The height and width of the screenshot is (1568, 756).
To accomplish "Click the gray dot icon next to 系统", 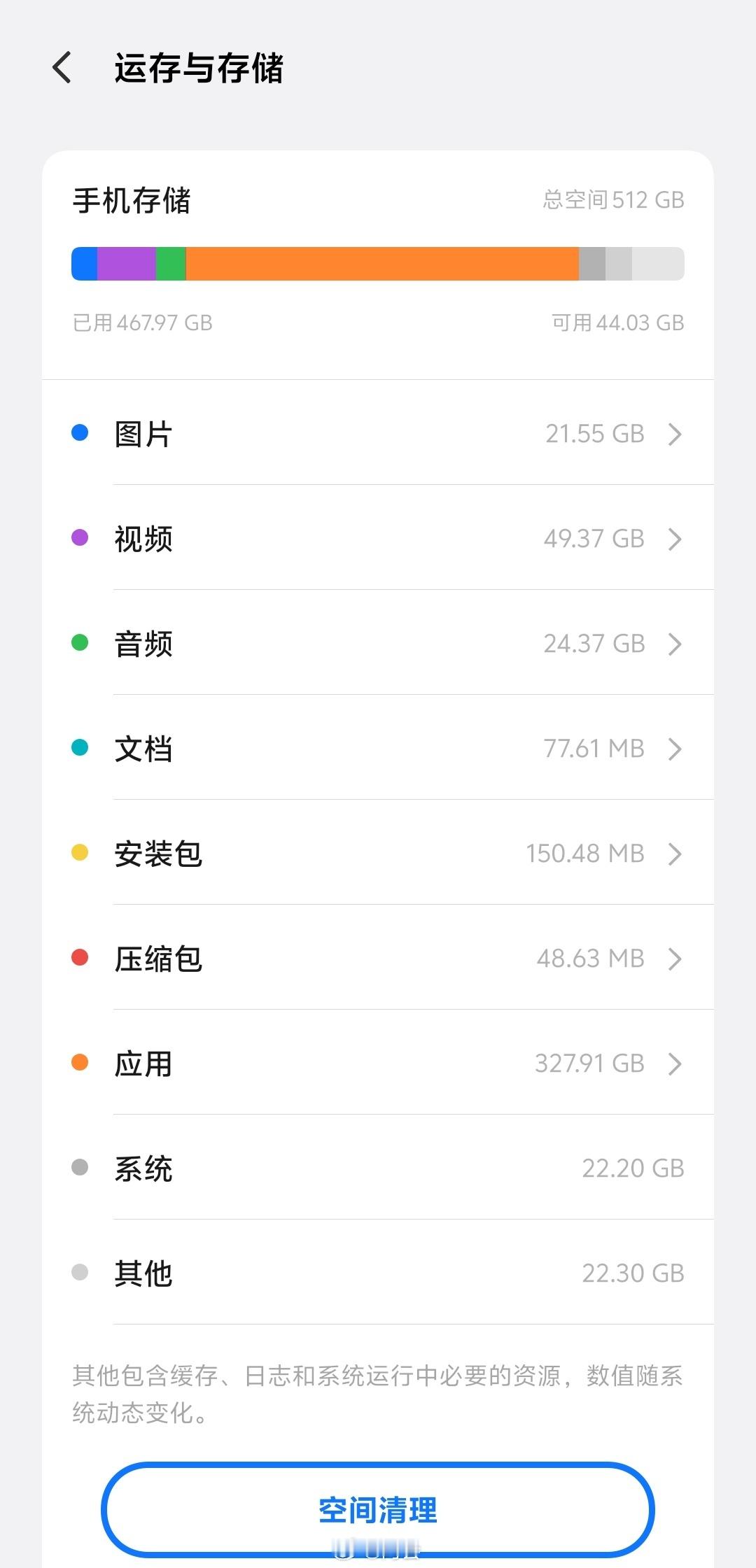I will click(x=80, y=1168).
